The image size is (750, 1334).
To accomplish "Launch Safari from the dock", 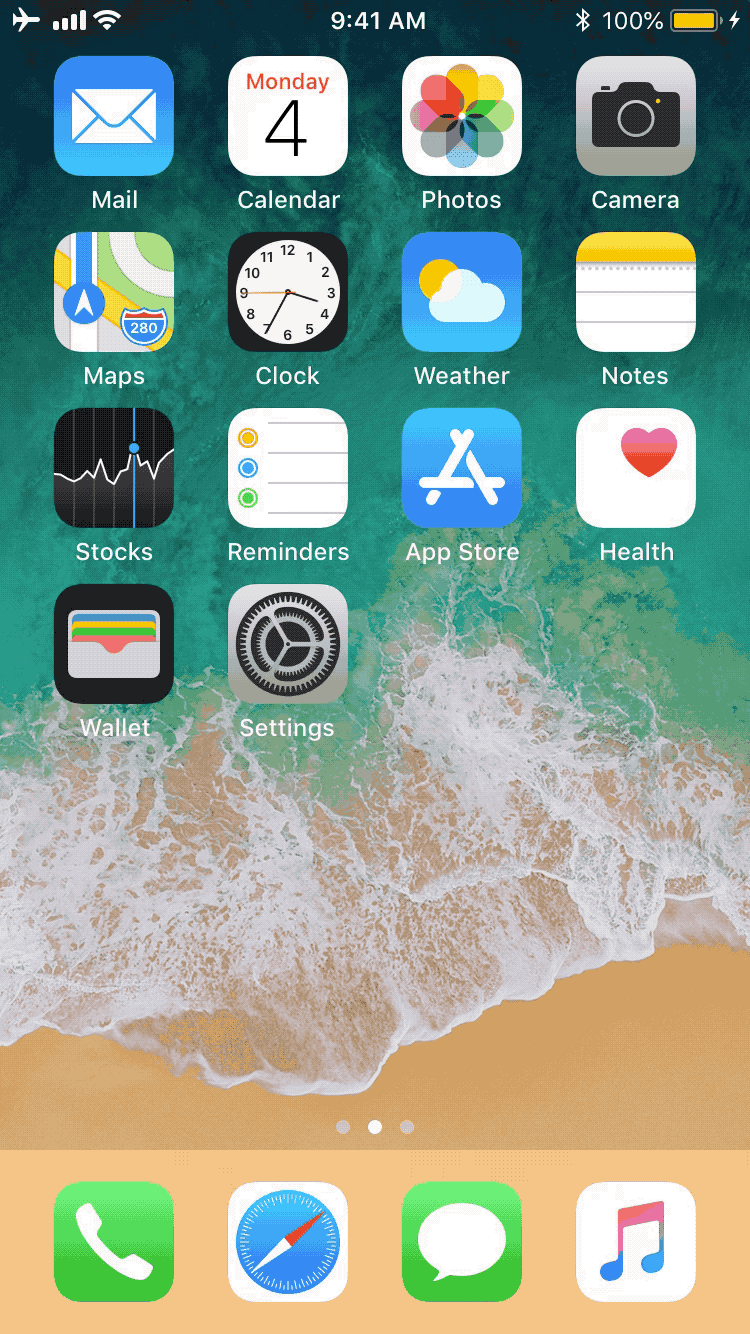I will click(288, 1242).
